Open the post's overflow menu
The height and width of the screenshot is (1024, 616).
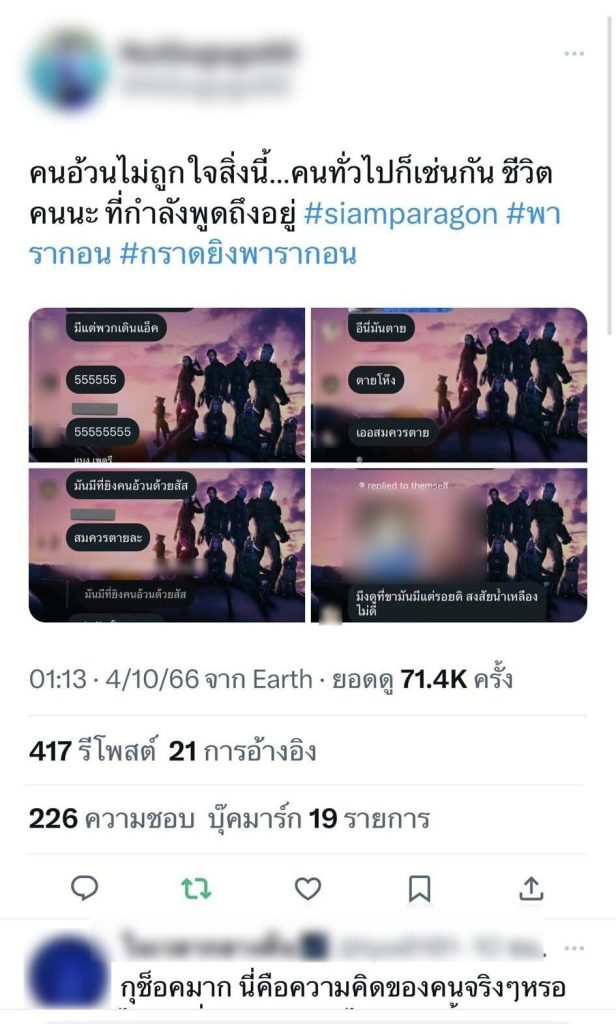tap(573, 54)
